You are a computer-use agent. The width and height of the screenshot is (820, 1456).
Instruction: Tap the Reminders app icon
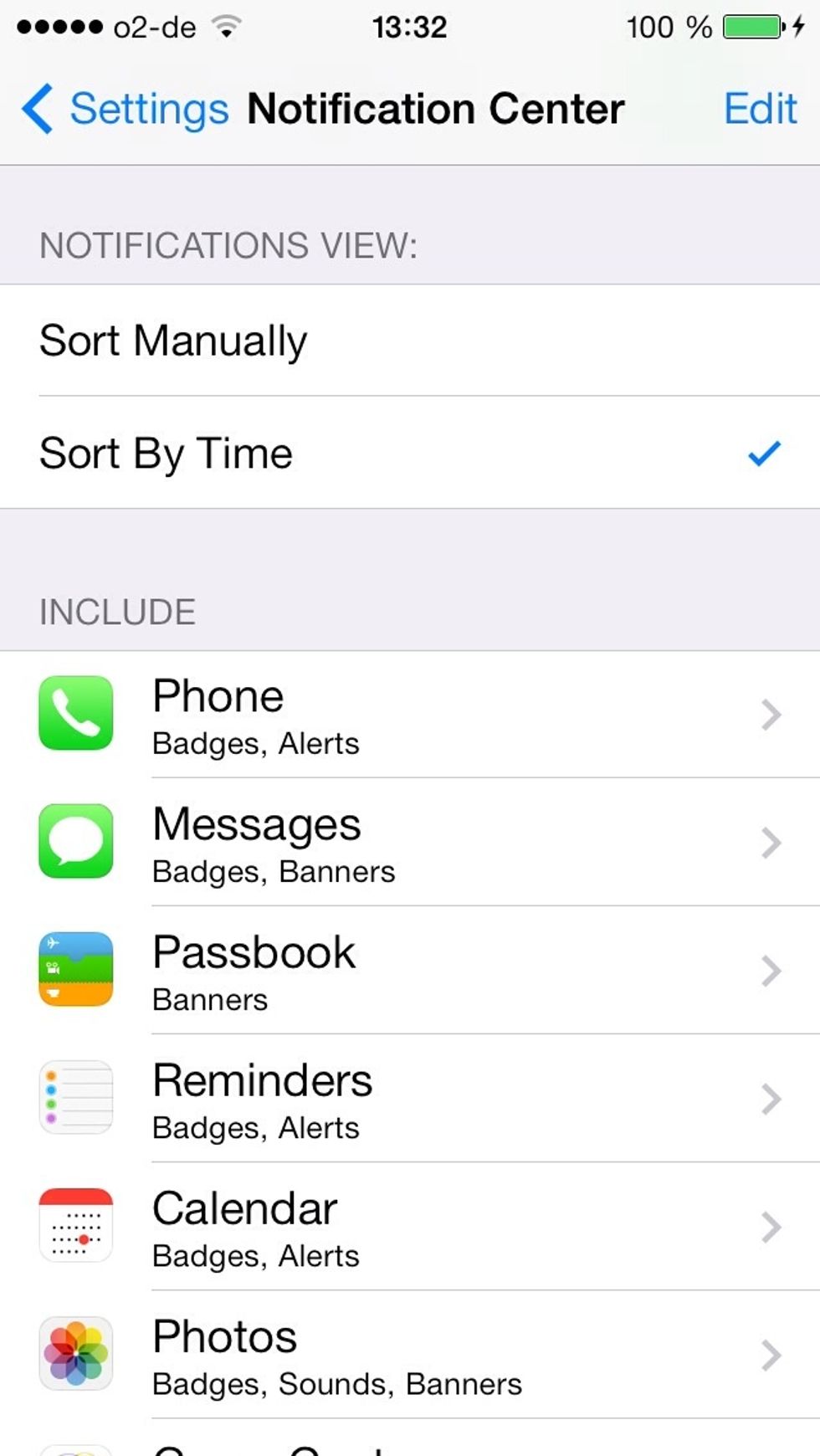coord(75,1099)
